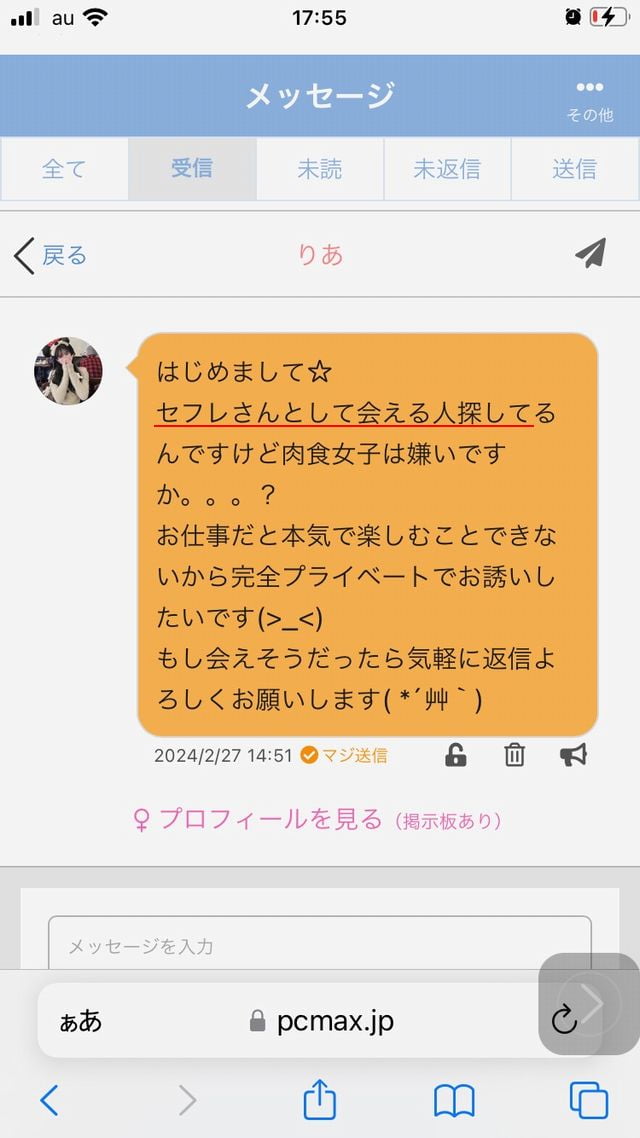The width and height of the screenshot is (640, 1138).
Task: Open りあ's profile avatar
Action: click(x=68, y=370)
